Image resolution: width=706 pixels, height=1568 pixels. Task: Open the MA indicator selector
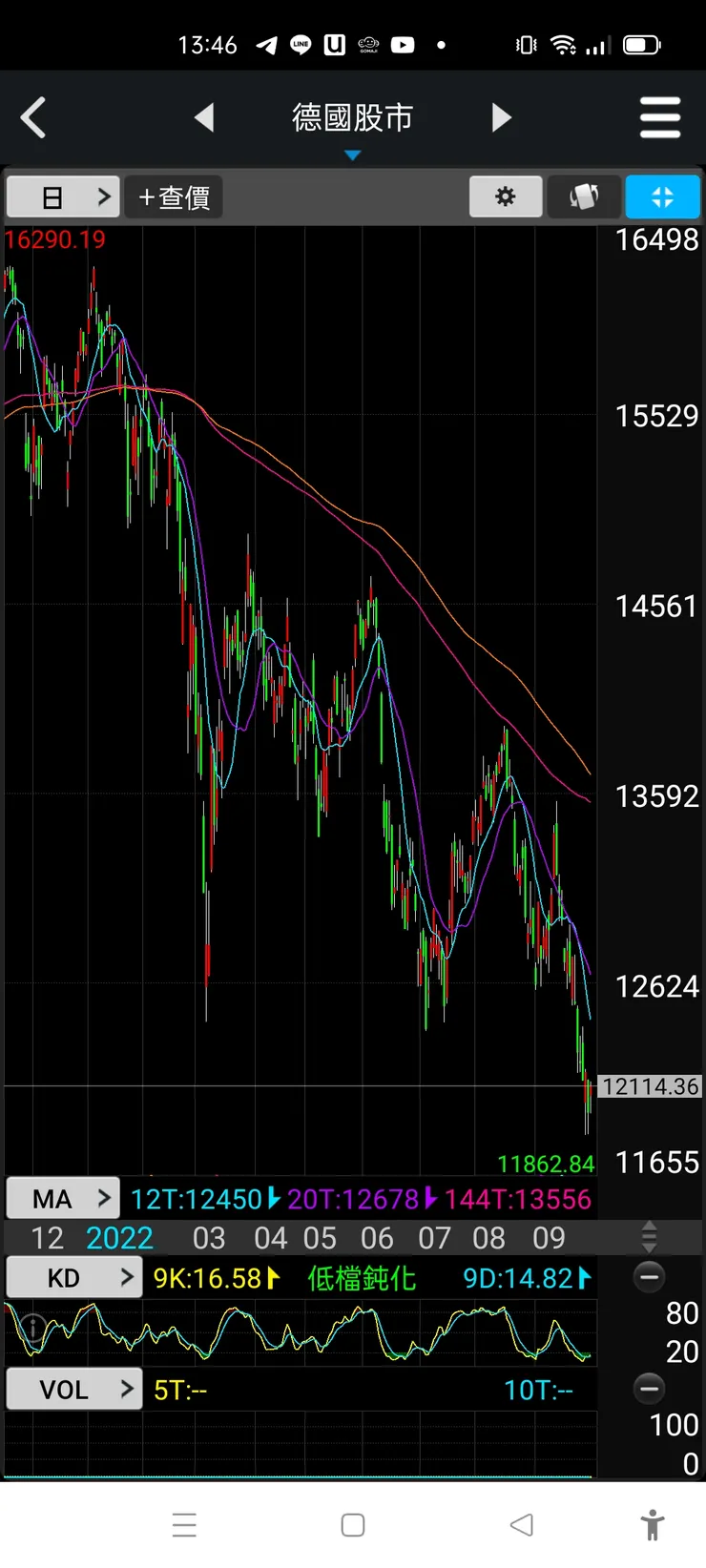63,1198
